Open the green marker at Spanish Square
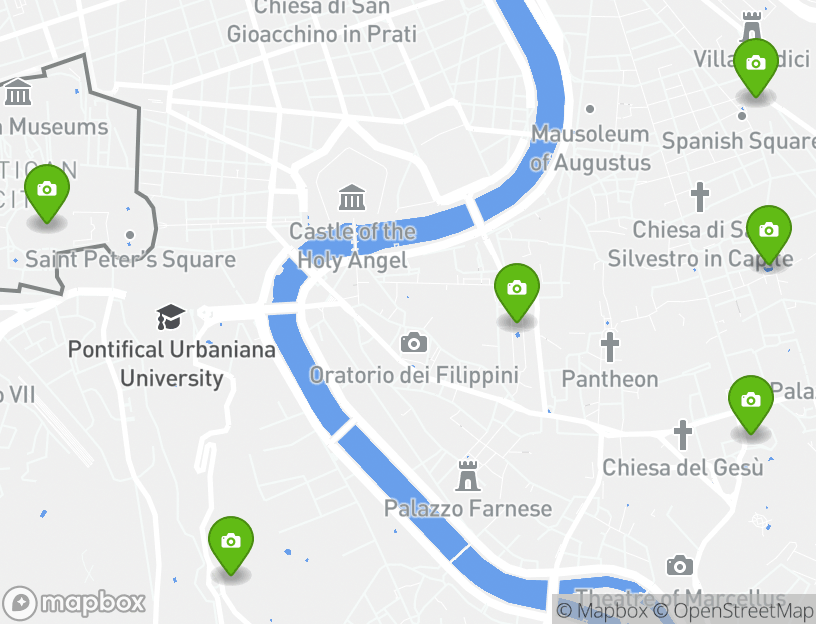 756,65
